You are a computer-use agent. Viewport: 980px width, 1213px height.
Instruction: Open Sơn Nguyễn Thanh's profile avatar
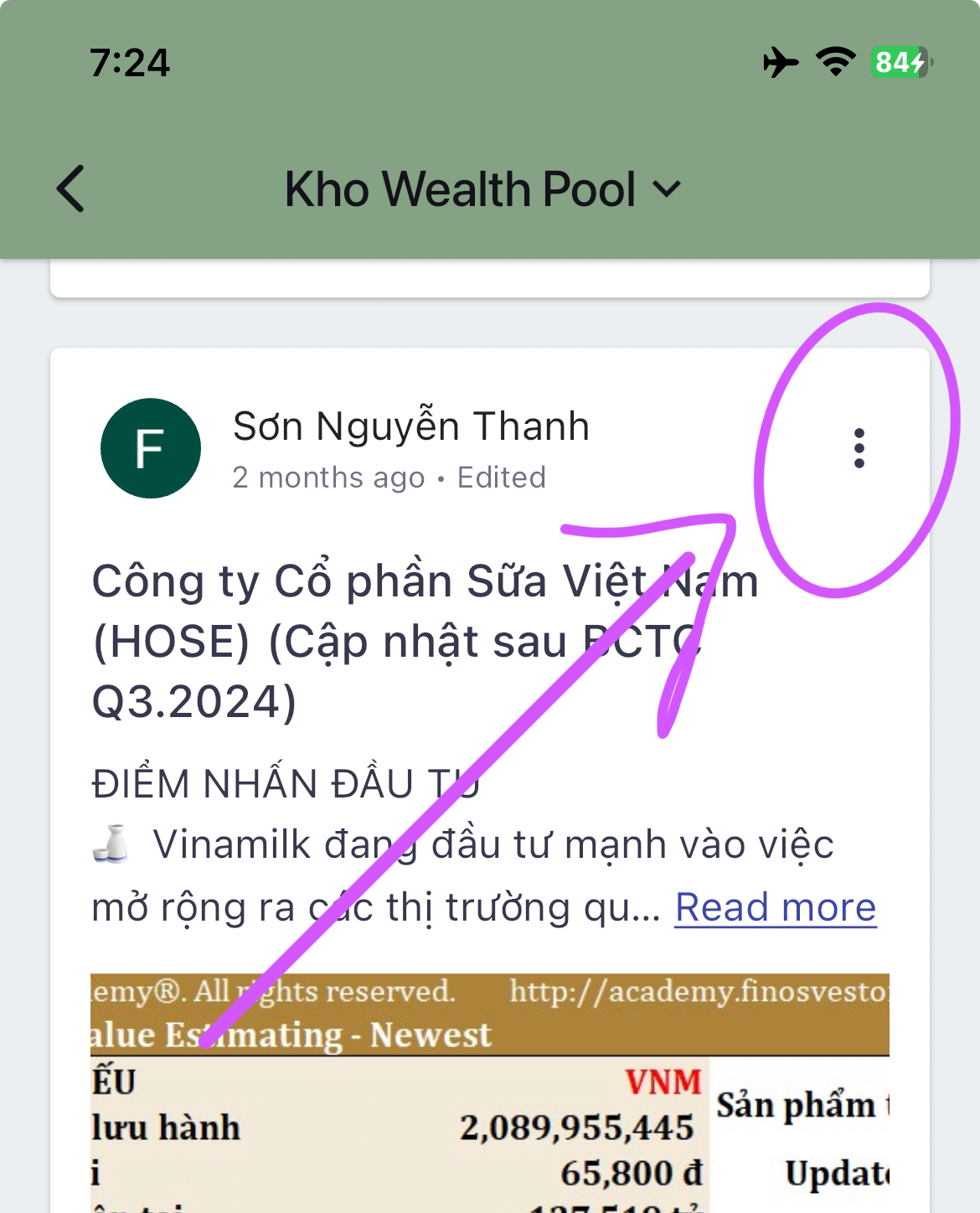pyautogui.click(x=151, y=448)
